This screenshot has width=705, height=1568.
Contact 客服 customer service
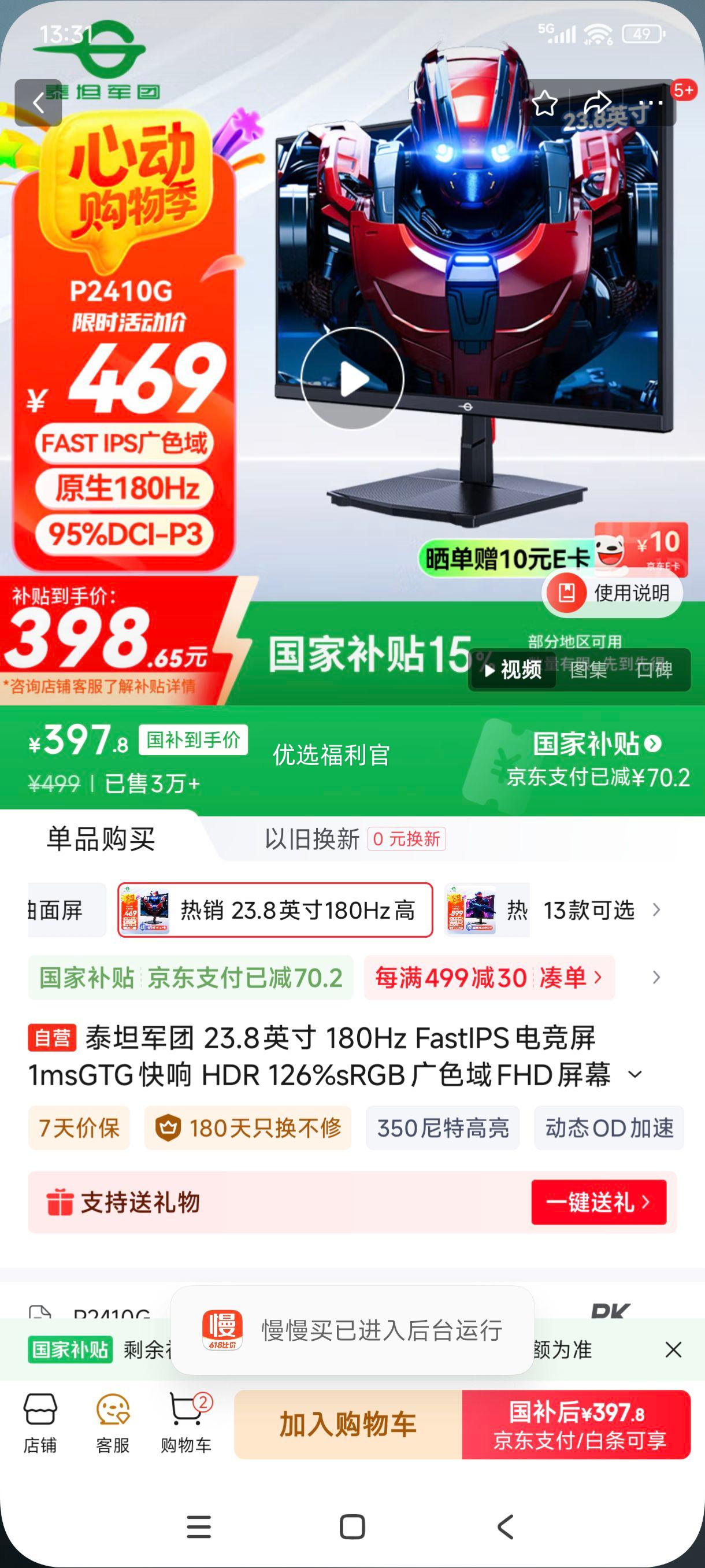(x=113, y=1423)
